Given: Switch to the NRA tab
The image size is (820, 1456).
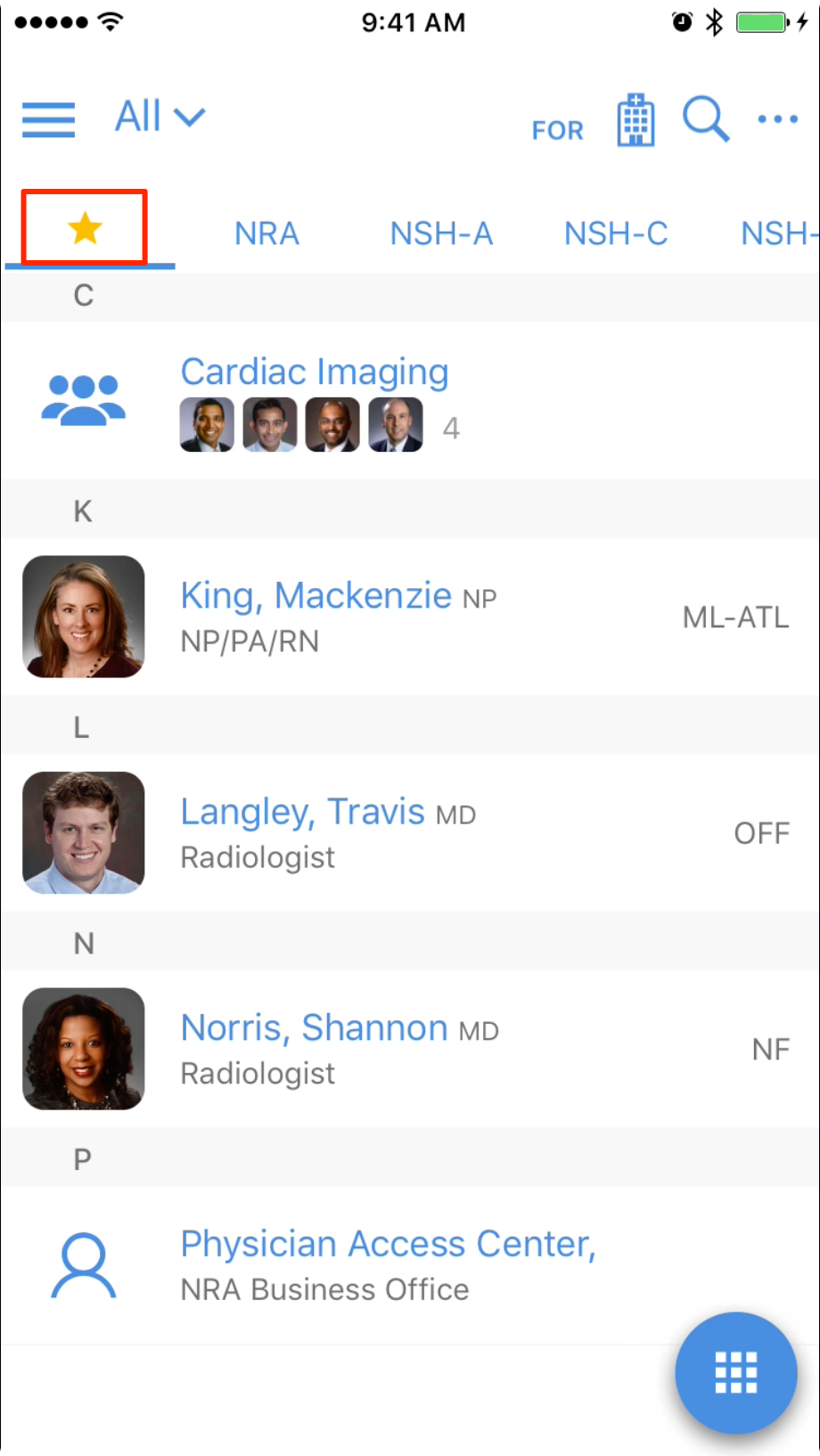Looking at the screenshot, I should point(266,233).
